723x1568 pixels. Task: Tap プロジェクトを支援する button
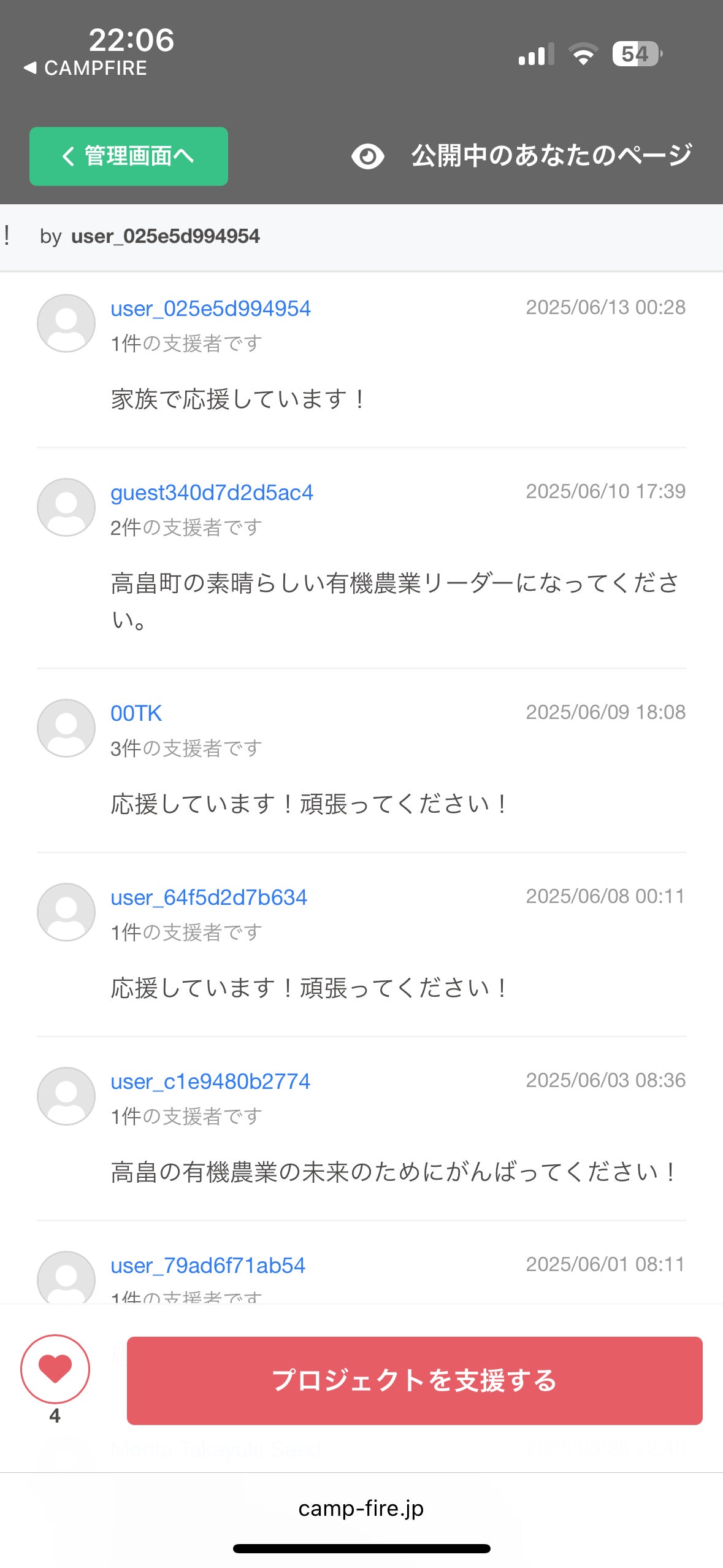point(415,1380)
